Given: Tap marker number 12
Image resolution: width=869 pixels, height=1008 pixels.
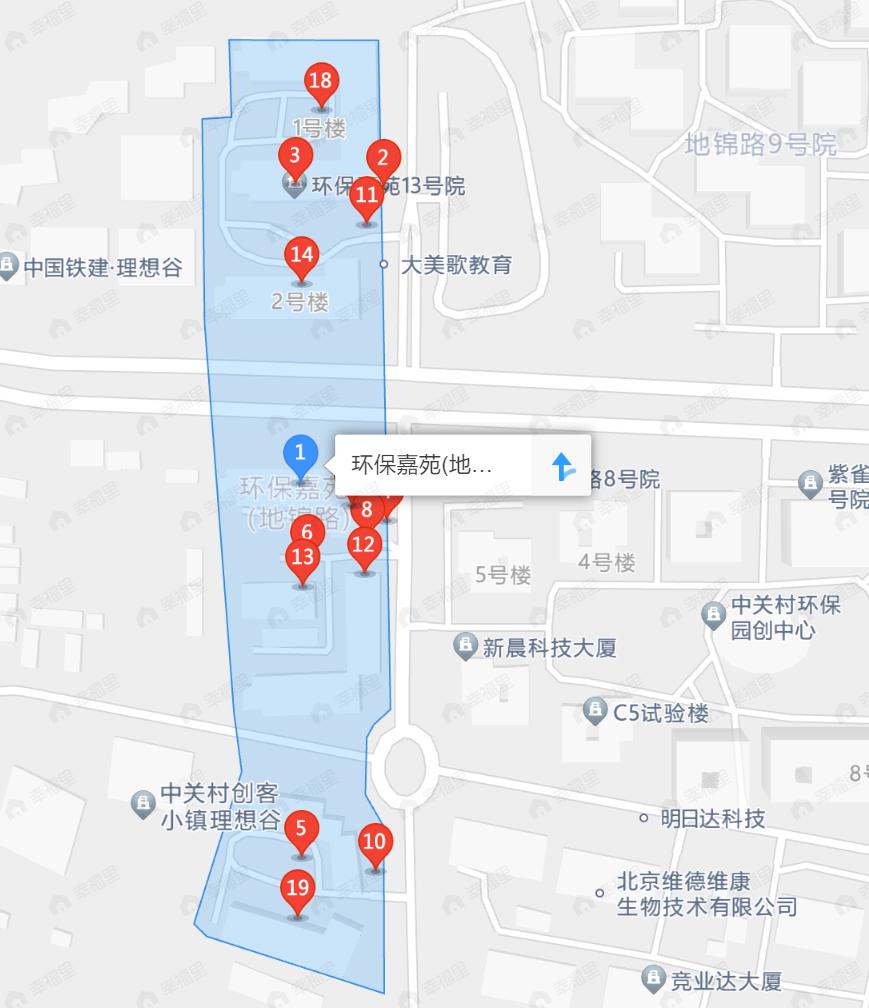Looking at the screenshot, I should [365, 546].
